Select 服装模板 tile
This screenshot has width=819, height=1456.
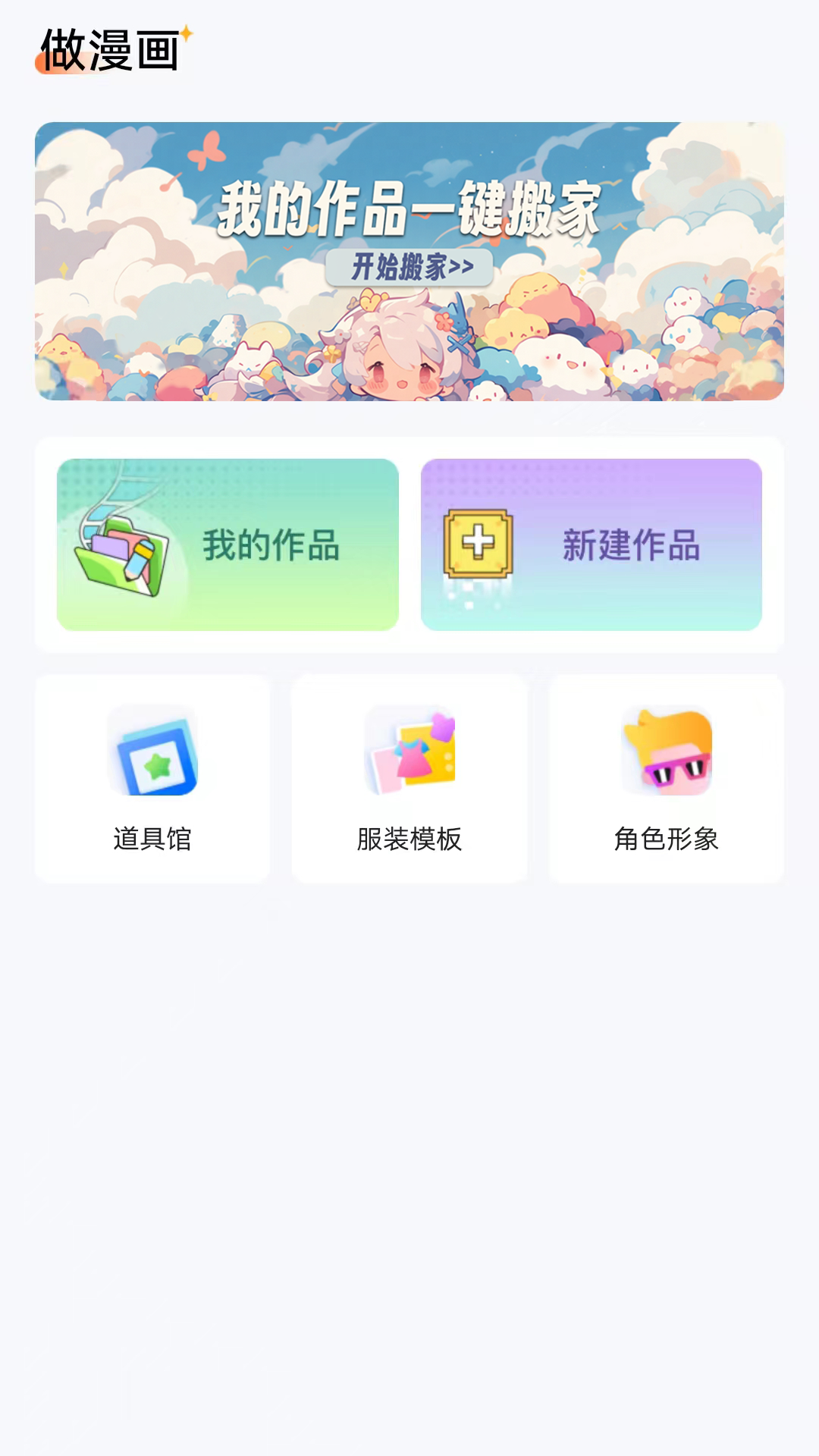tap(409, 779)
